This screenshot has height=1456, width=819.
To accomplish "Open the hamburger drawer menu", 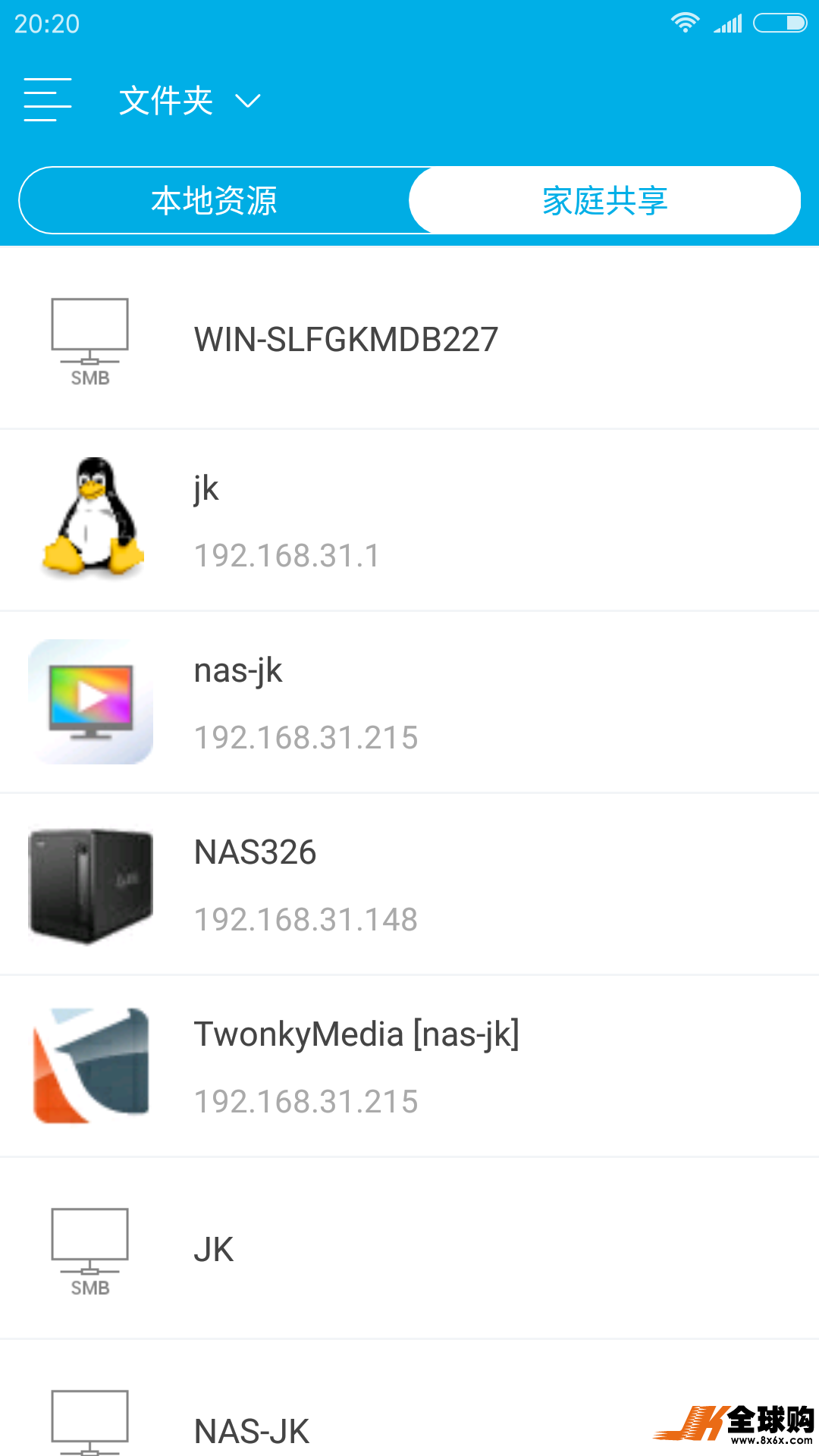I will [47, 100].
